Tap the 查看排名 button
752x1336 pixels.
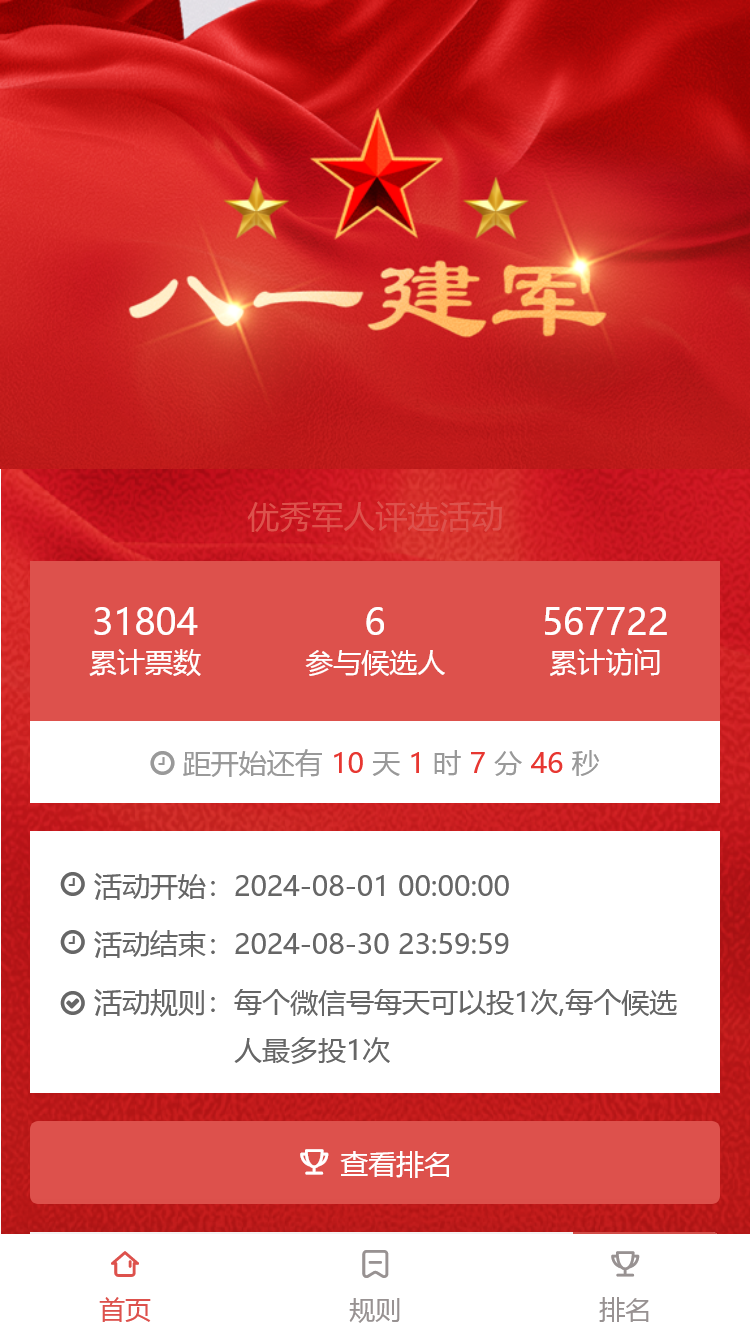(375, 1163)
